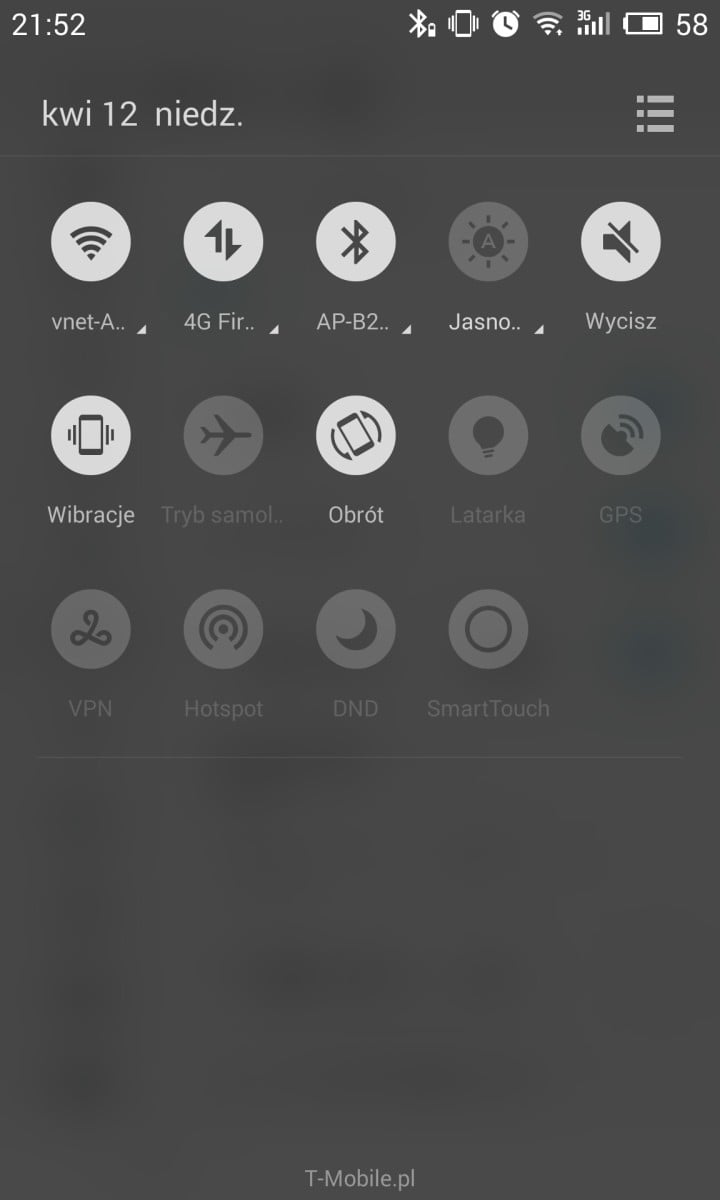Enable SmartTouch

point(488,629)
